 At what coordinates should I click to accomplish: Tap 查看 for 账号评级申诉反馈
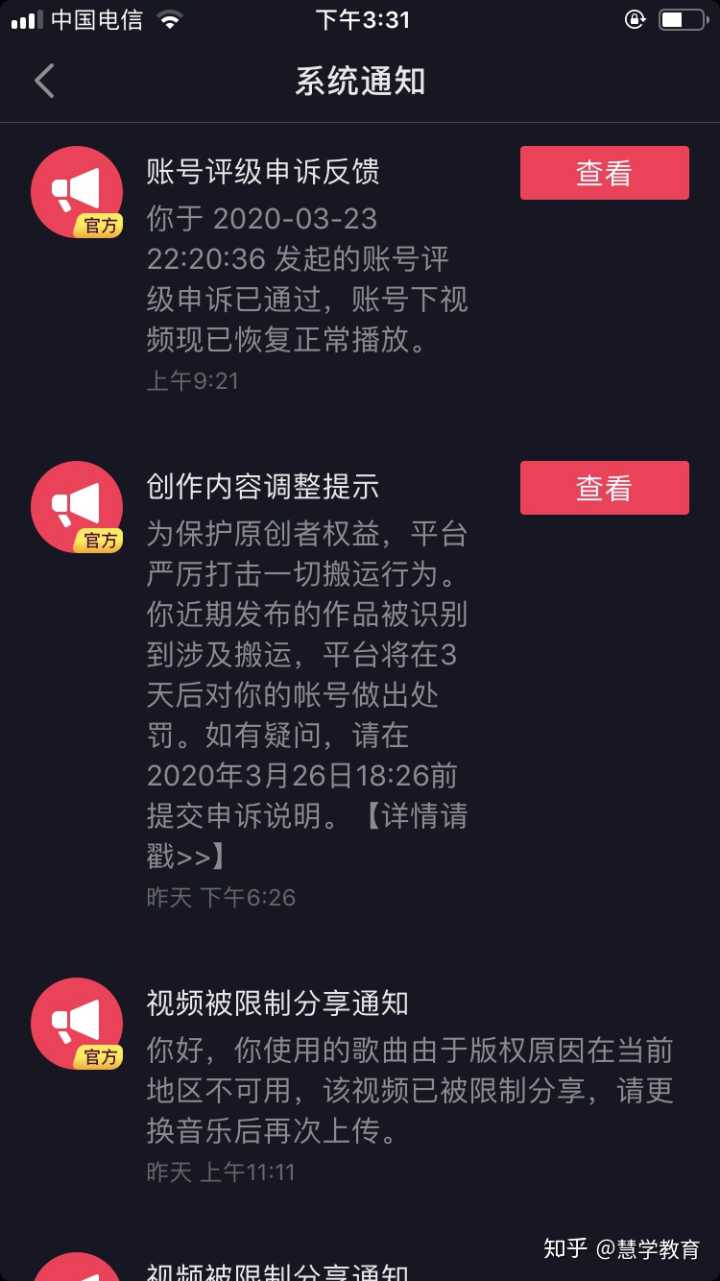pyautogui.click(x=604, y=173)
